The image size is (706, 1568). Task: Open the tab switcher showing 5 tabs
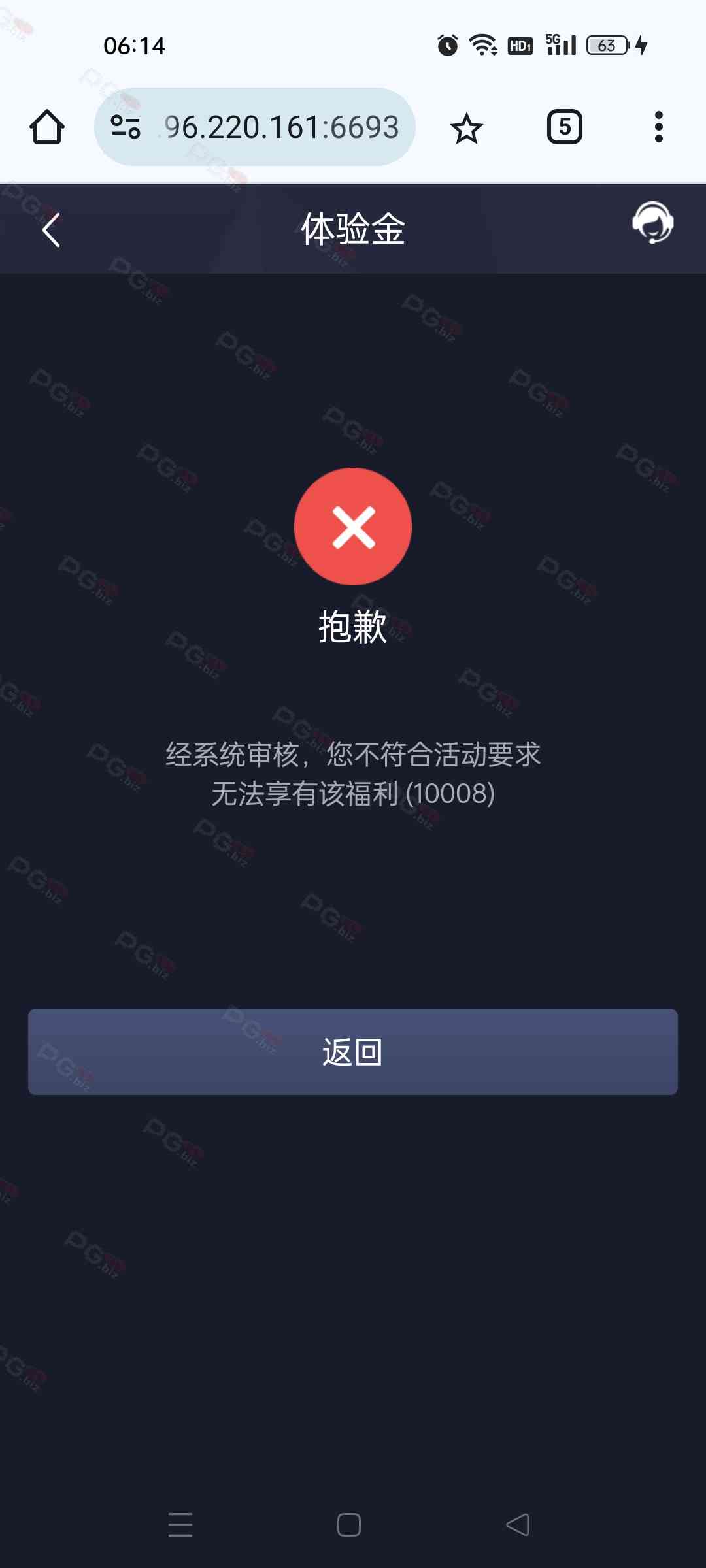[x=564, y=127]
